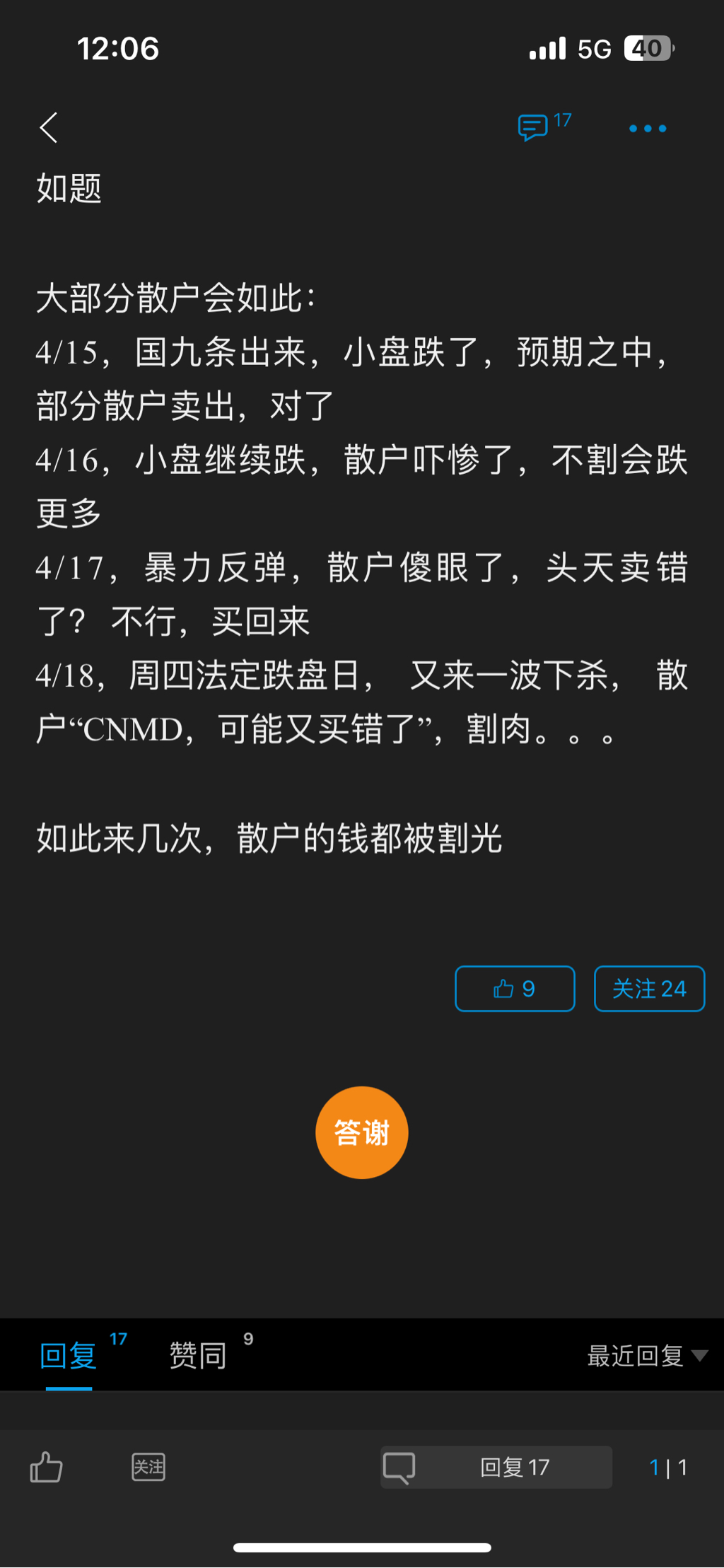Follow the post with 关注 24 button
The height and width of the screenshot is (1568, 724).
click(648, 988)
